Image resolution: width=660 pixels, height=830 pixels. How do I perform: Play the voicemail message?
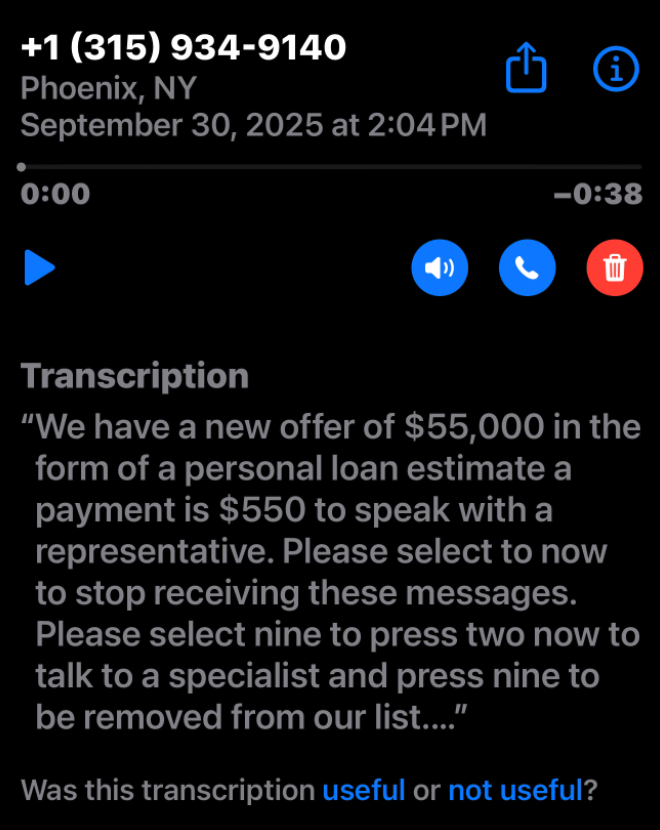click(x=39, y=268)
